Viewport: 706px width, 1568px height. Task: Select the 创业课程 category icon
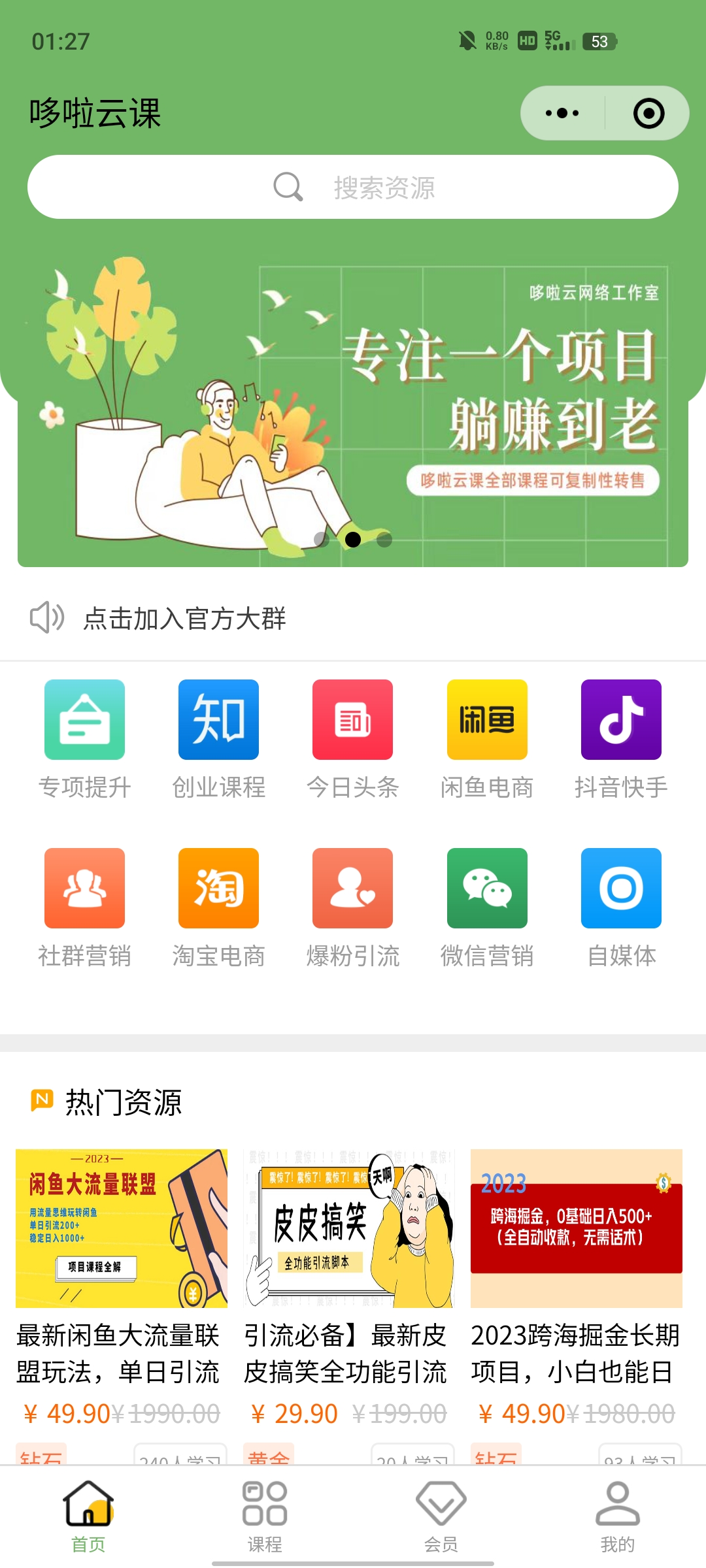point(218,719)
